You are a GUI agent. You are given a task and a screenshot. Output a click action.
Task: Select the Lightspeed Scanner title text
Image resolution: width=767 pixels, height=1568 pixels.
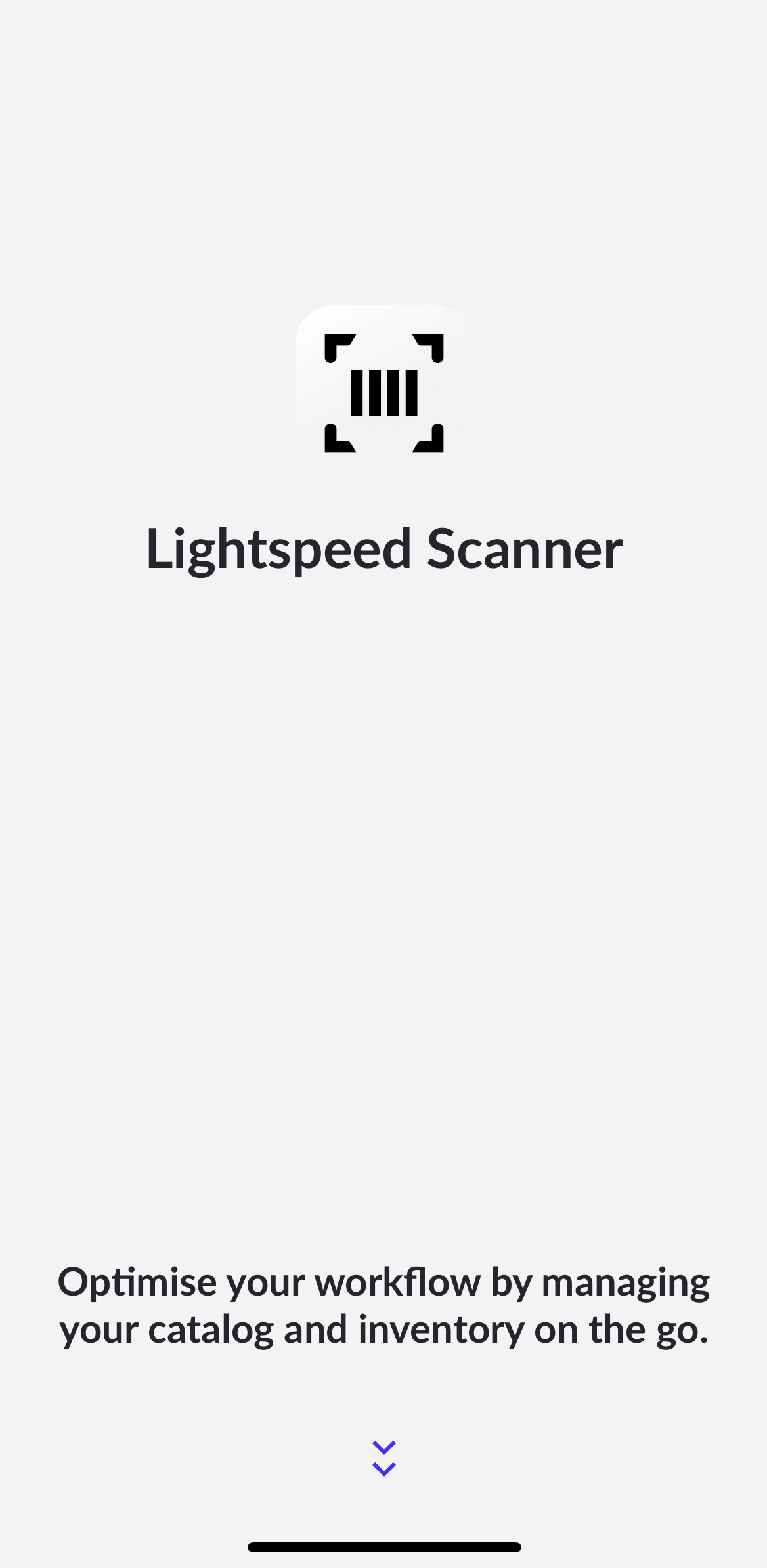pos(383,549)
